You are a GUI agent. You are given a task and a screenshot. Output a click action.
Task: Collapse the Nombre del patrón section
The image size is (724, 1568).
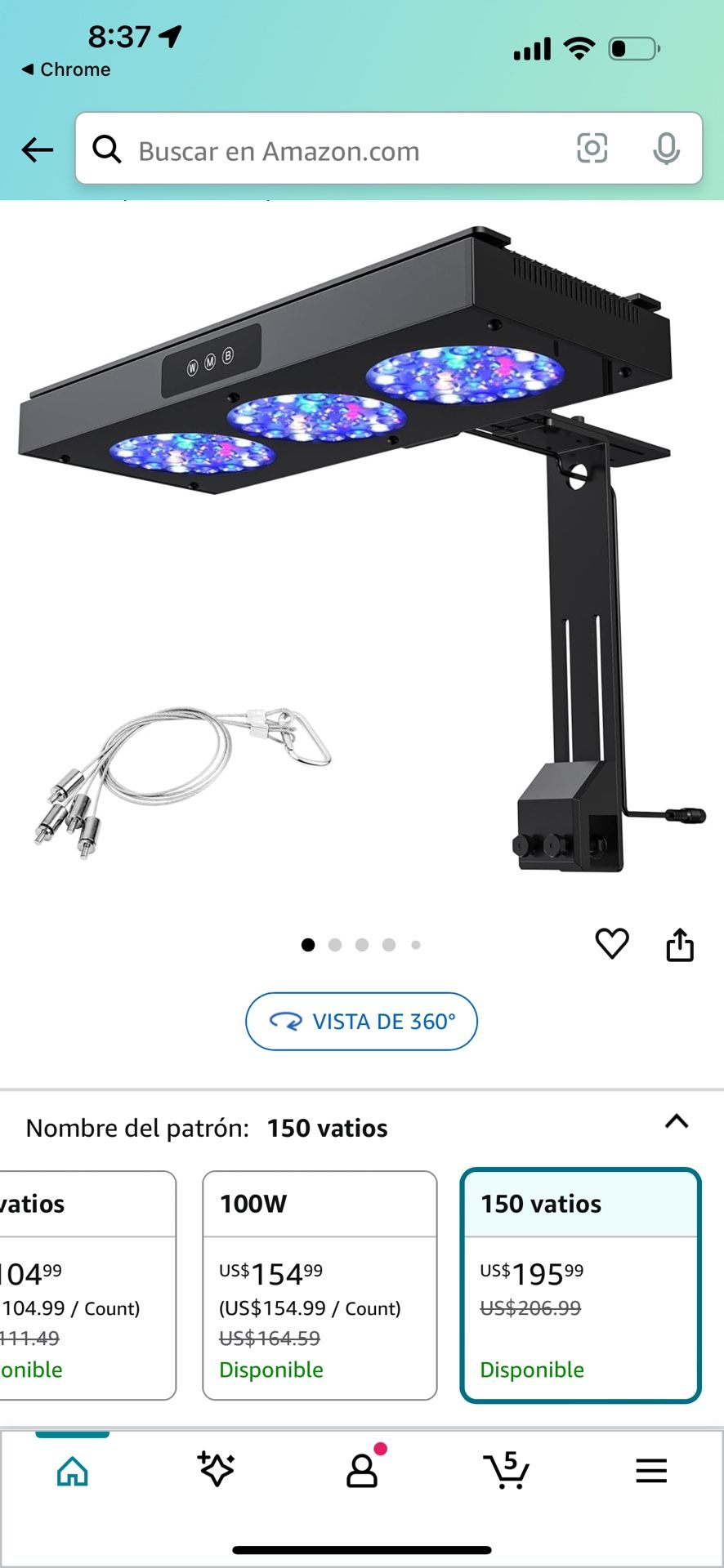677,1121
